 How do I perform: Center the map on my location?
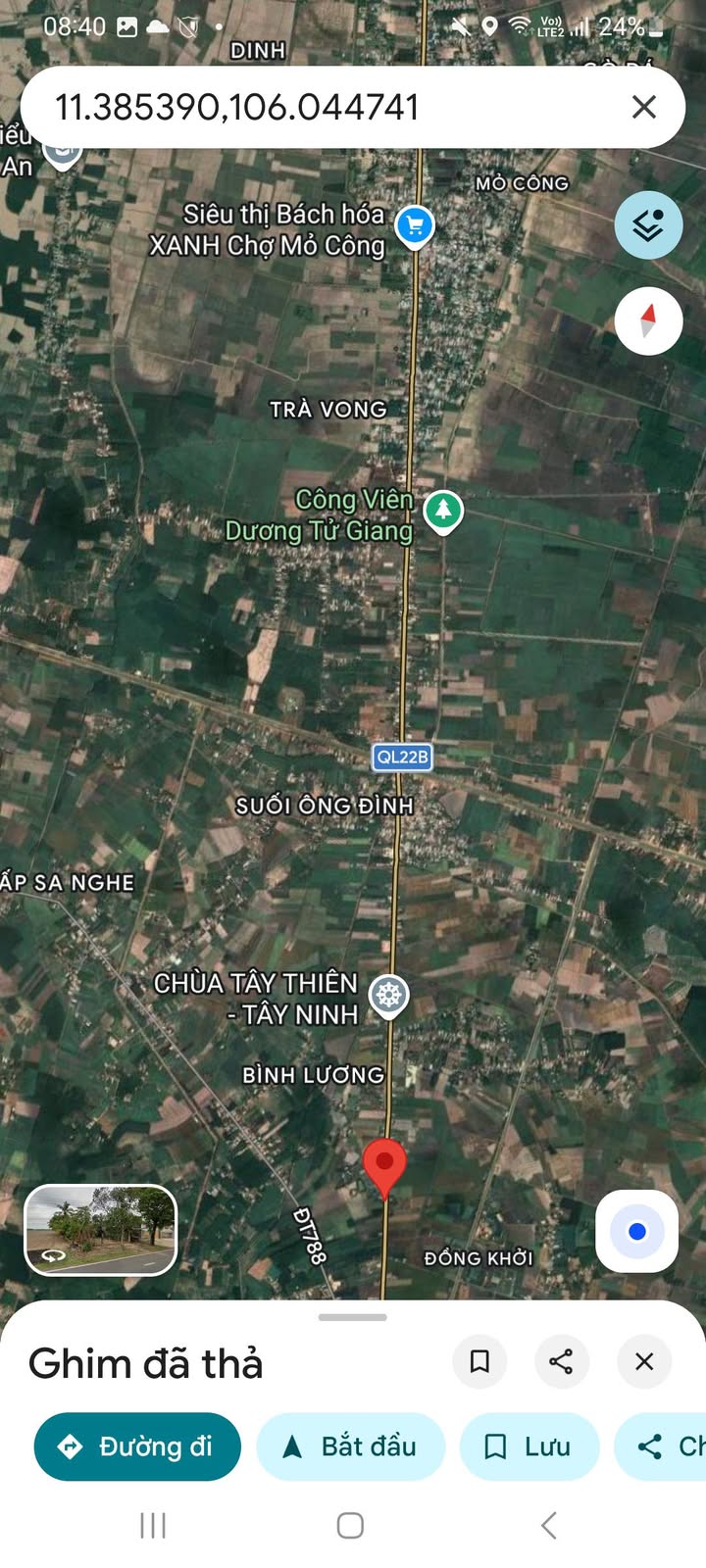[637, 1232]
